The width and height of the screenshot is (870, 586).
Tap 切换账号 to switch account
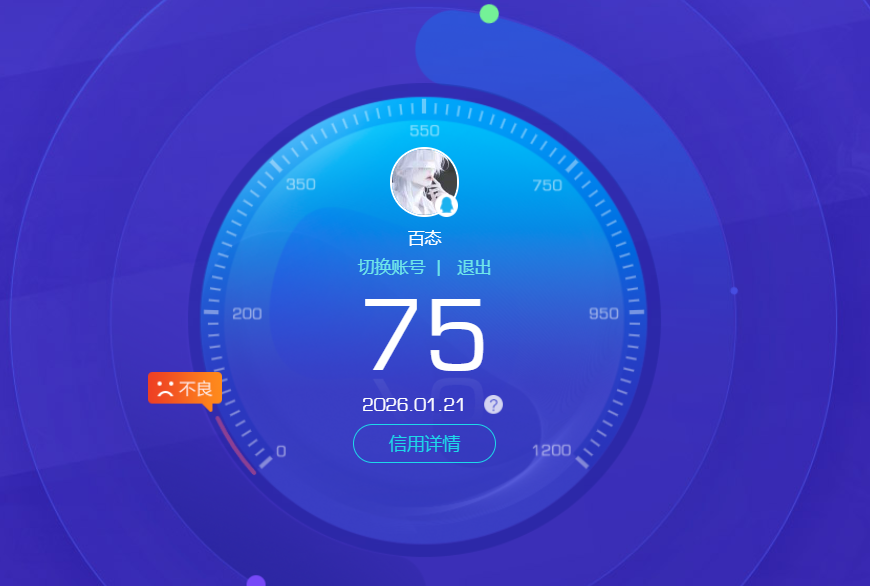point(391,268)
